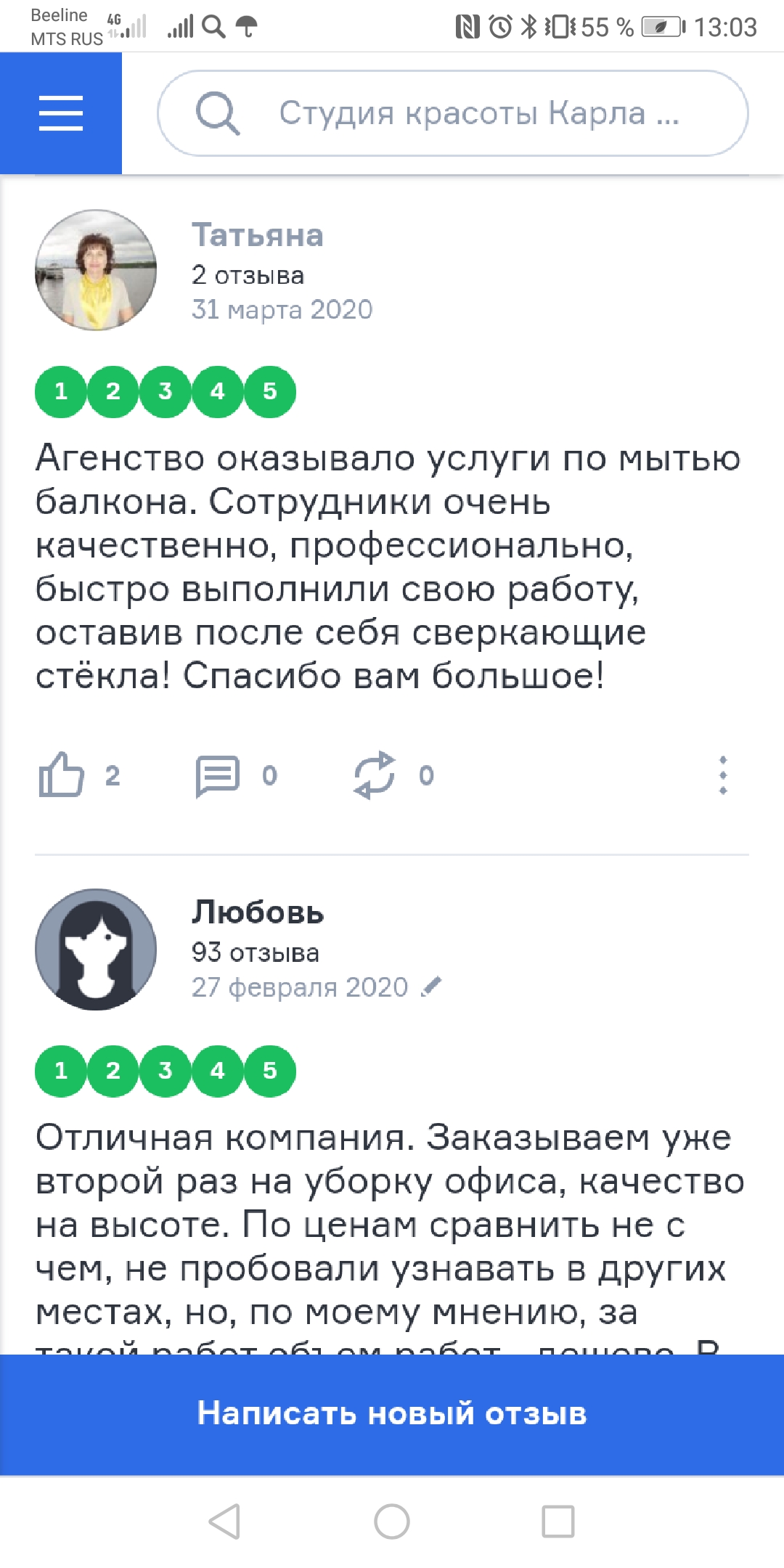
Task: Open comments on Татьяна's review
Action: (x=218, y=775)
